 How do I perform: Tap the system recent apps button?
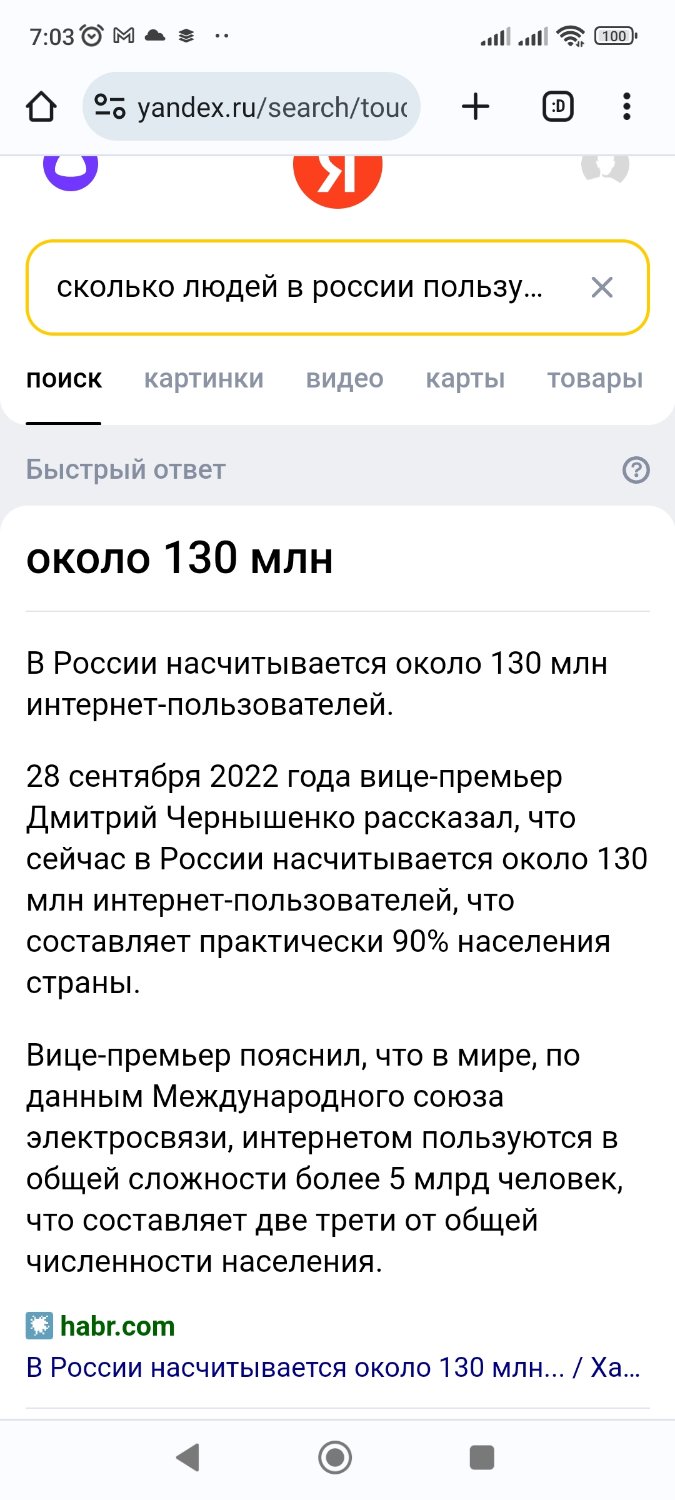pos(482,1457)
